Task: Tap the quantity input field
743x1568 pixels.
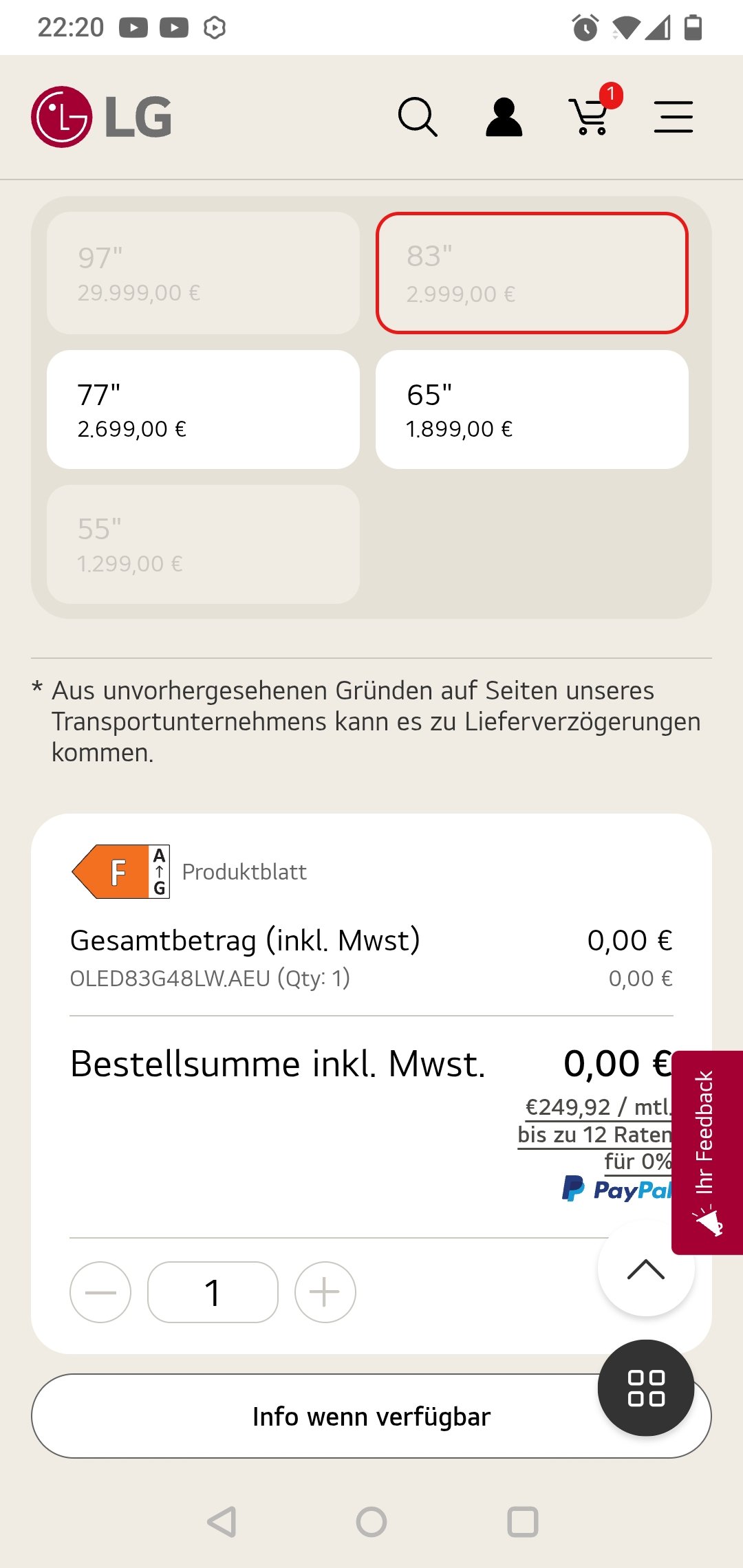Action: pyautogui.click(x=213, y=1292)
